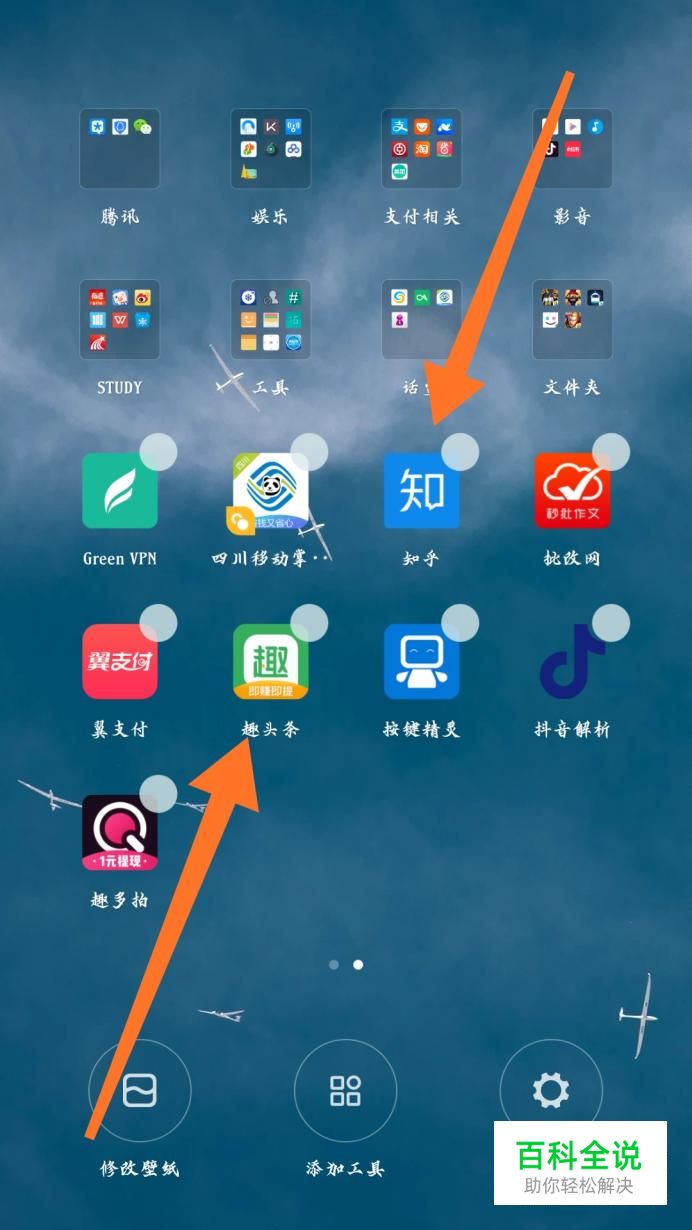Image resolution: width=692 pixels, height=1230 pixels.
Task: Select the 翼支付 app icon
Action: coord(120,662)
